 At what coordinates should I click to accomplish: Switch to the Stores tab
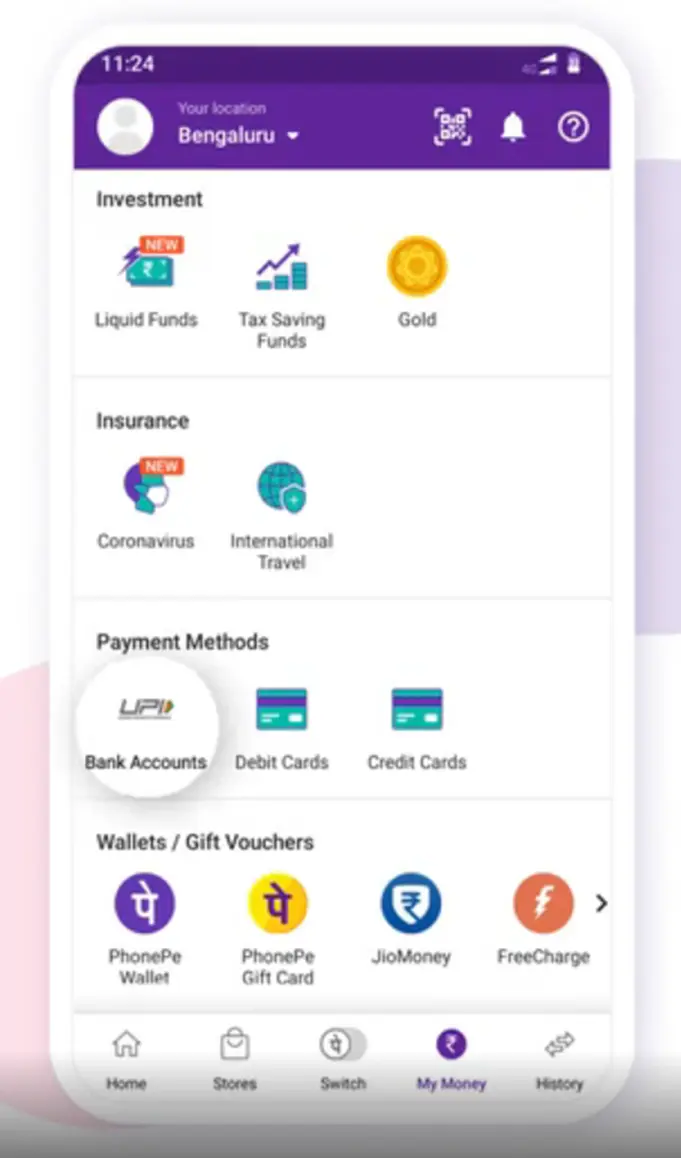(x=234, y=1059)
